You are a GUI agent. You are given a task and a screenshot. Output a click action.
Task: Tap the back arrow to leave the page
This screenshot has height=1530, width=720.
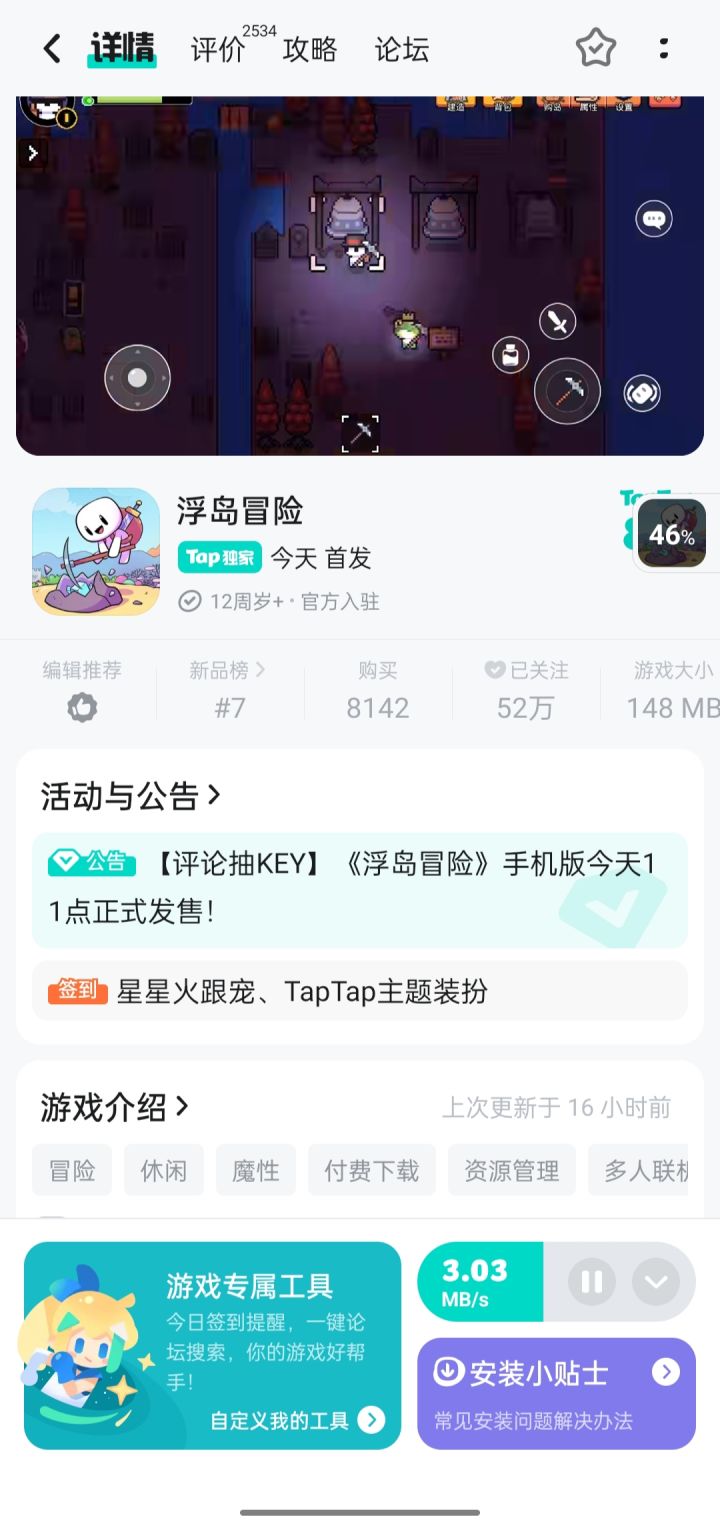pyautogui.click(x=52, y=48)
